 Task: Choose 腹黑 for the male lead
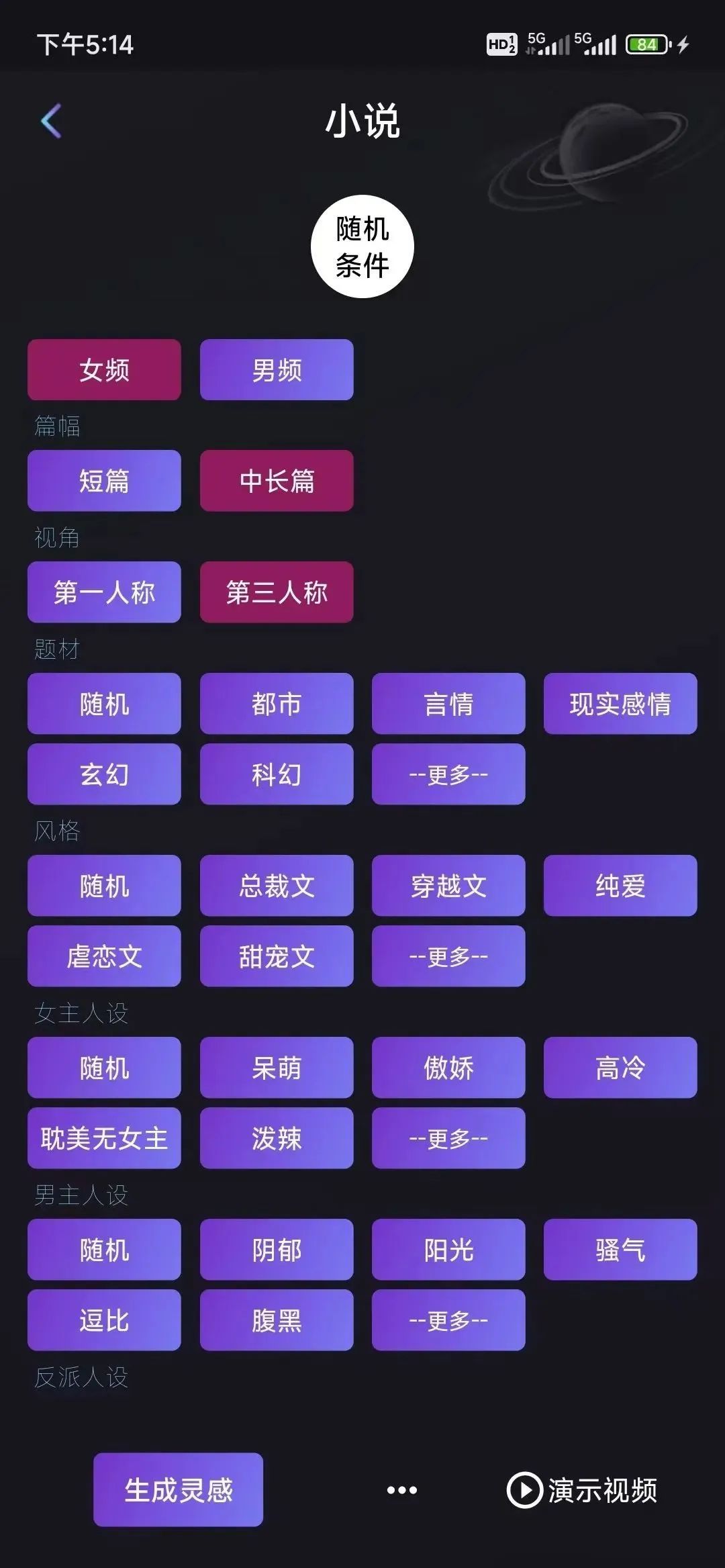(x=277, y=1320)
